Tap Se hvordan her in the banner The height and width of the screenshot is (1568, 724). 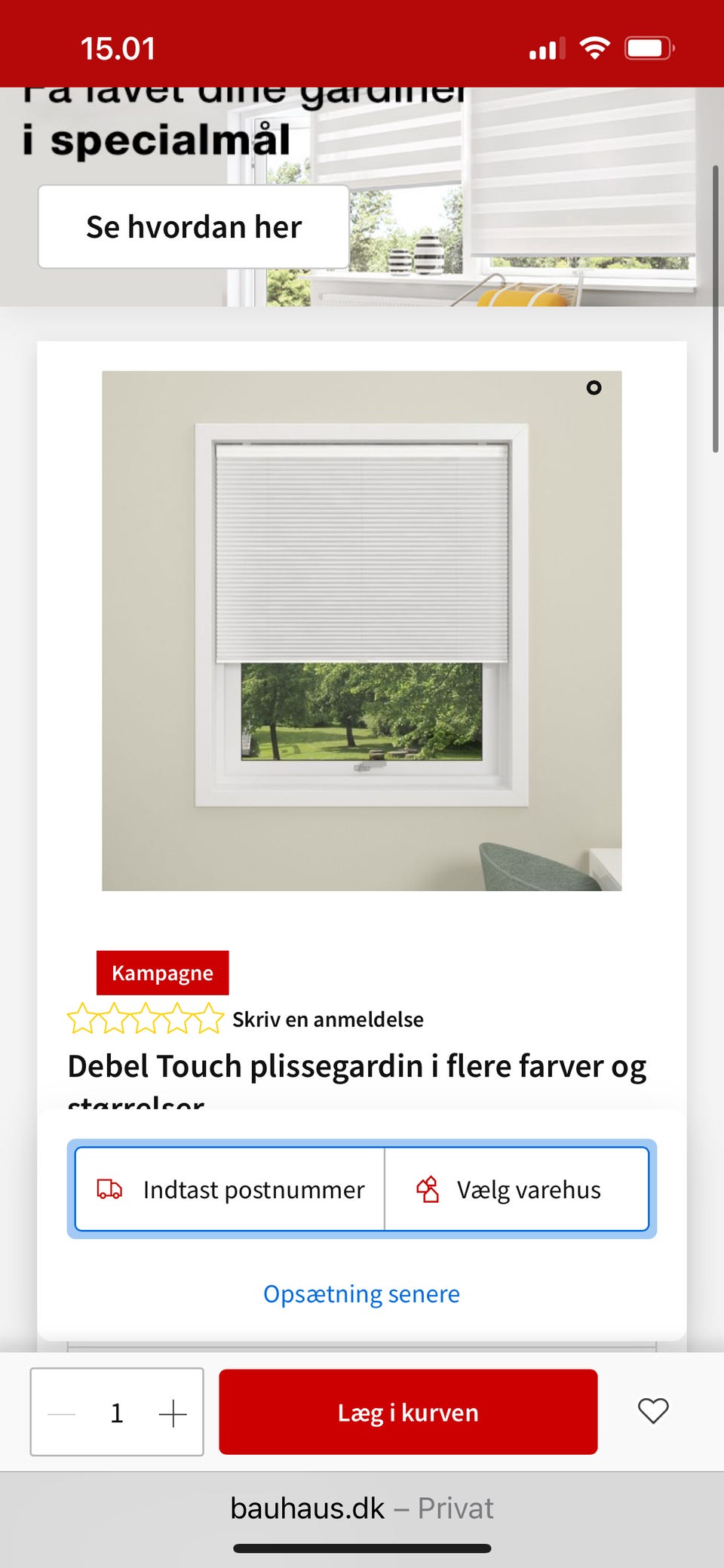pyautogui.click(x=194, y=226)
